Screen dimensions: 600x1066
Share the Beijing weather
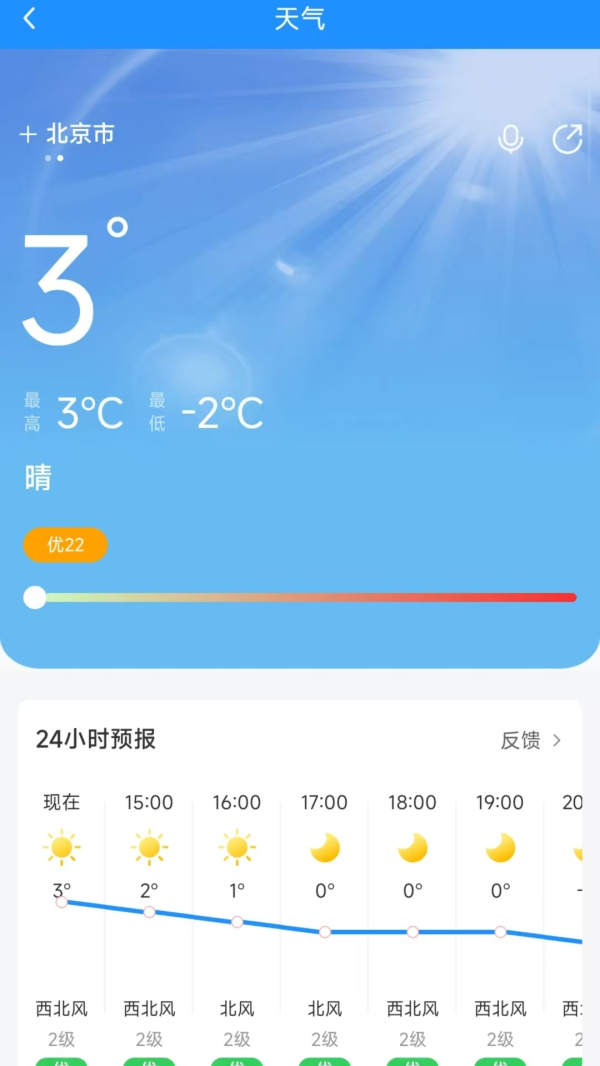[x=567, y=139]
